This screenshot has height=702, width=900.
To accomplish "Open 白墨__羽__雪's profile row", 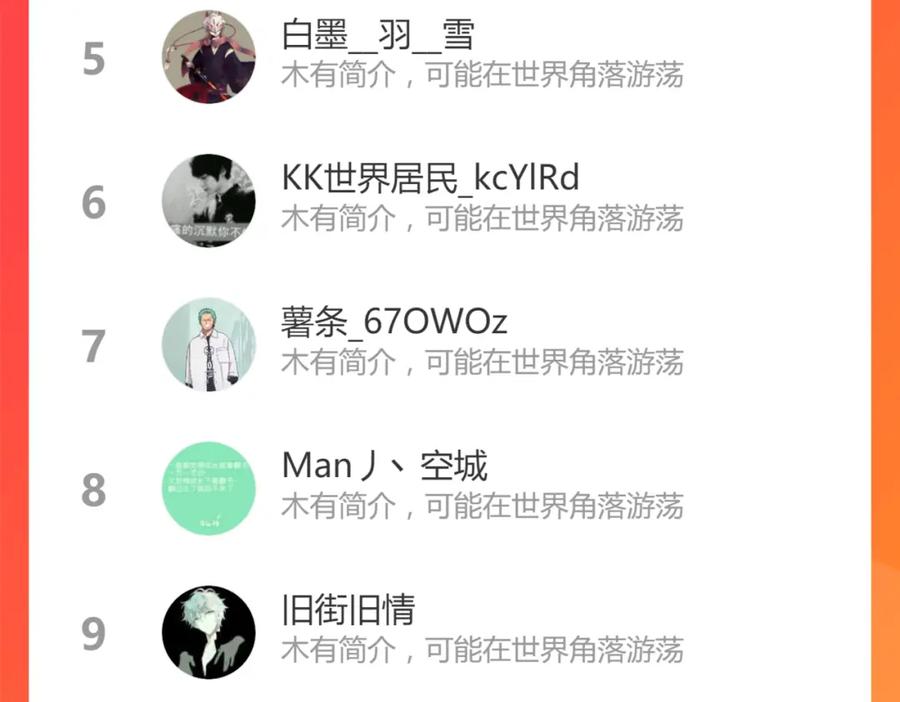I will pyautogui.click(x=449, y=57).
